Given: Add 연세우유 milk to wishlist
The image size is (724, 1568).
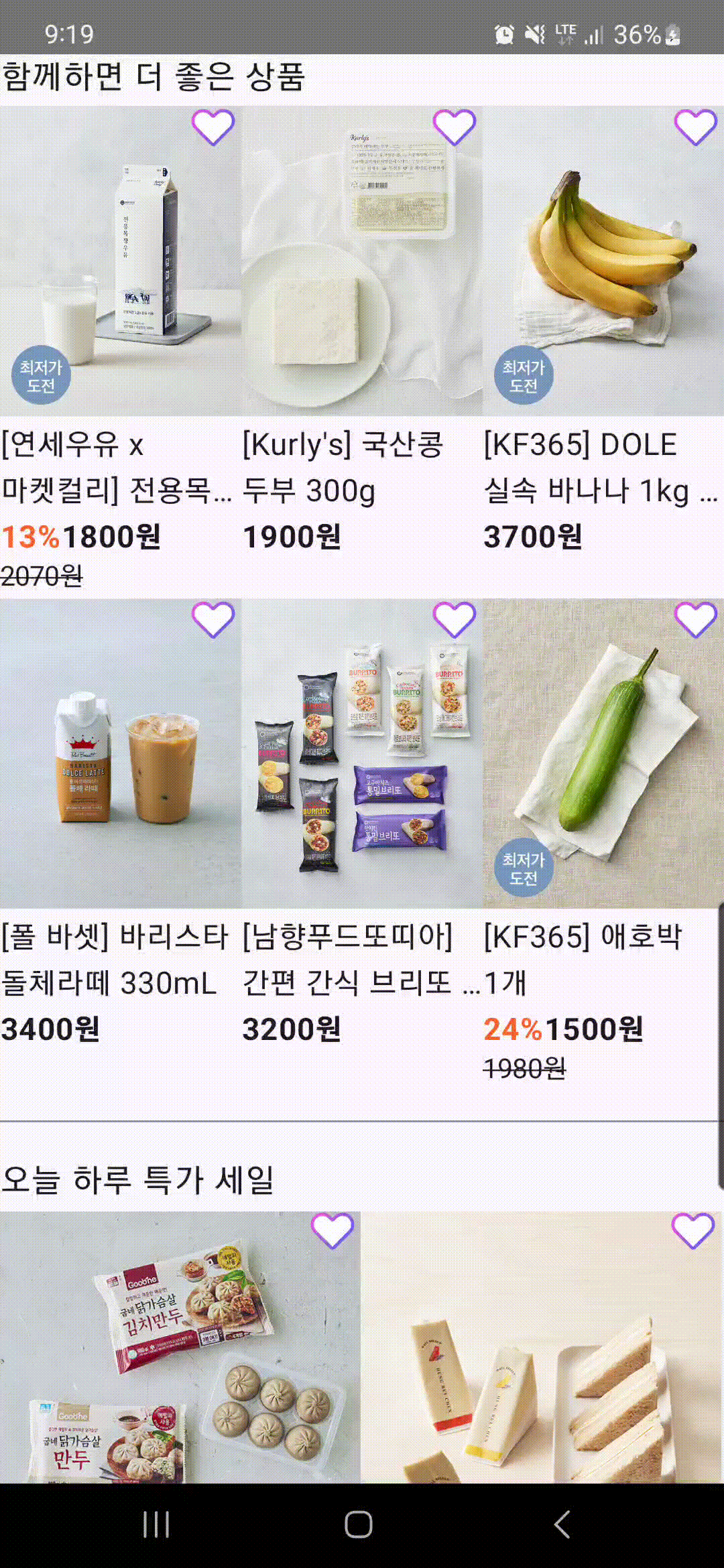Looking at the screenshot, I should coord(213,127).
